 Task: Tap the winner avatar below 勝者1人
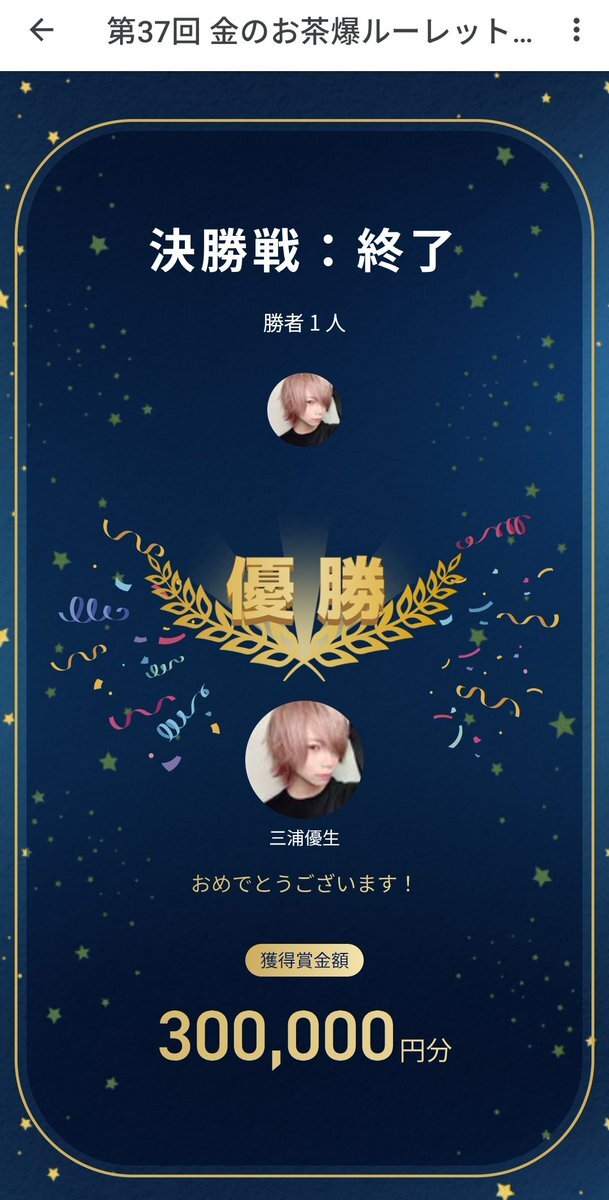[x=304, y=408]
